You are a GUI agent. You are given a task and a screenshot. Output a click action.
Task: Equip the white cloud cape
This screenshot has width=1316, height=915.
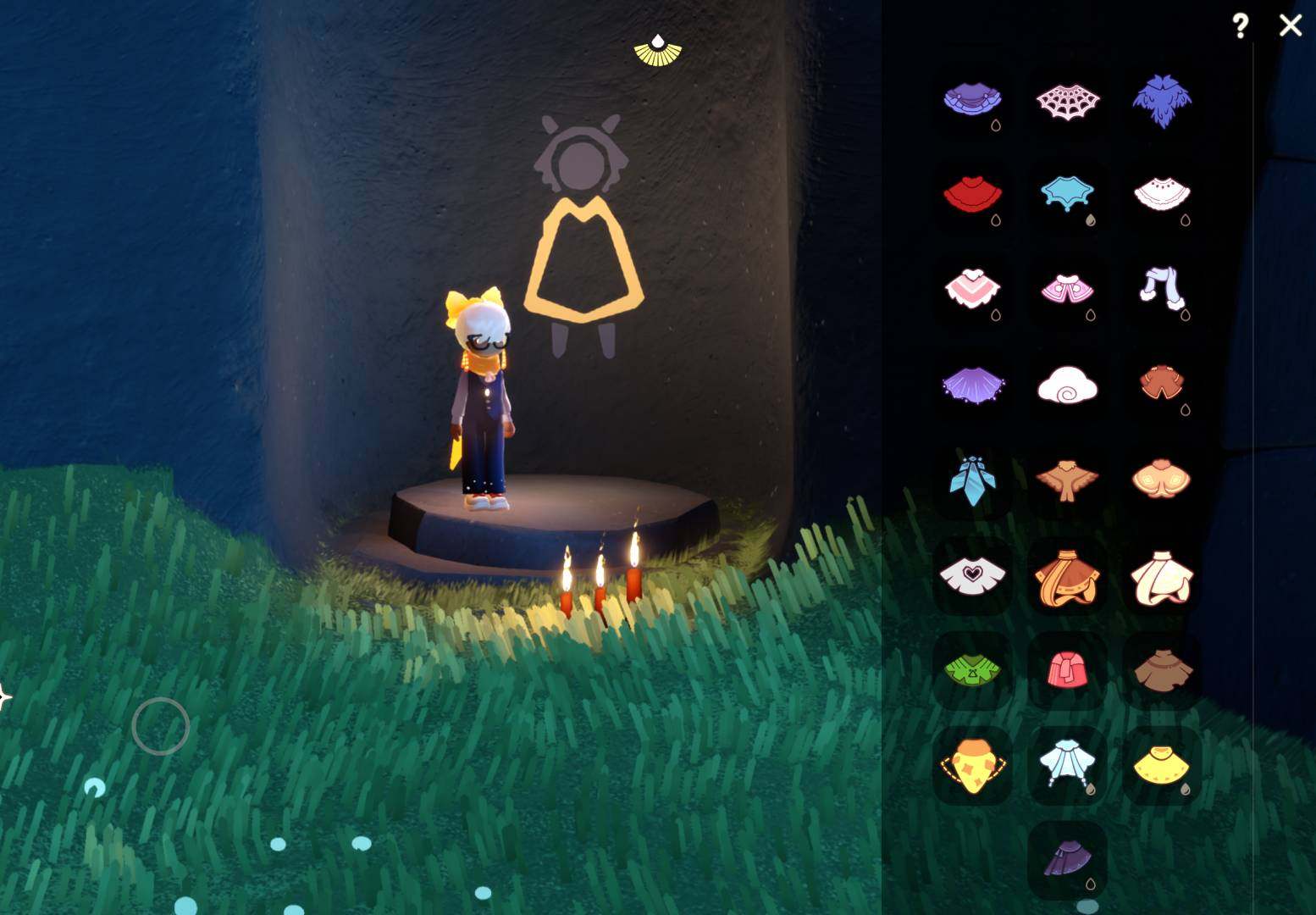pyautogui.click(x=1067, y=385)
